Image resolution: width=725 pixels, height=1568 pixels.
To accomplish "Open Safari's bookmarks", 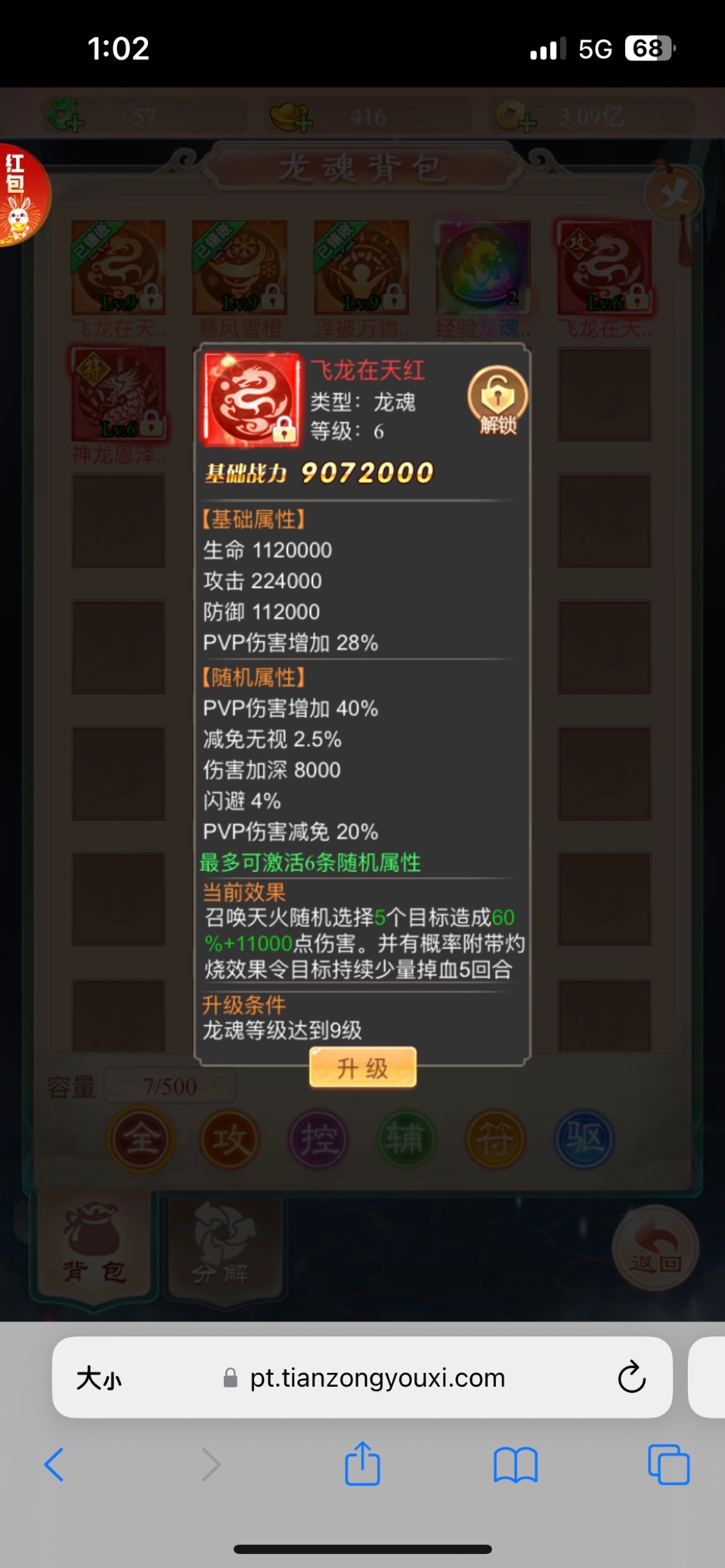I will click(515, 1464).
